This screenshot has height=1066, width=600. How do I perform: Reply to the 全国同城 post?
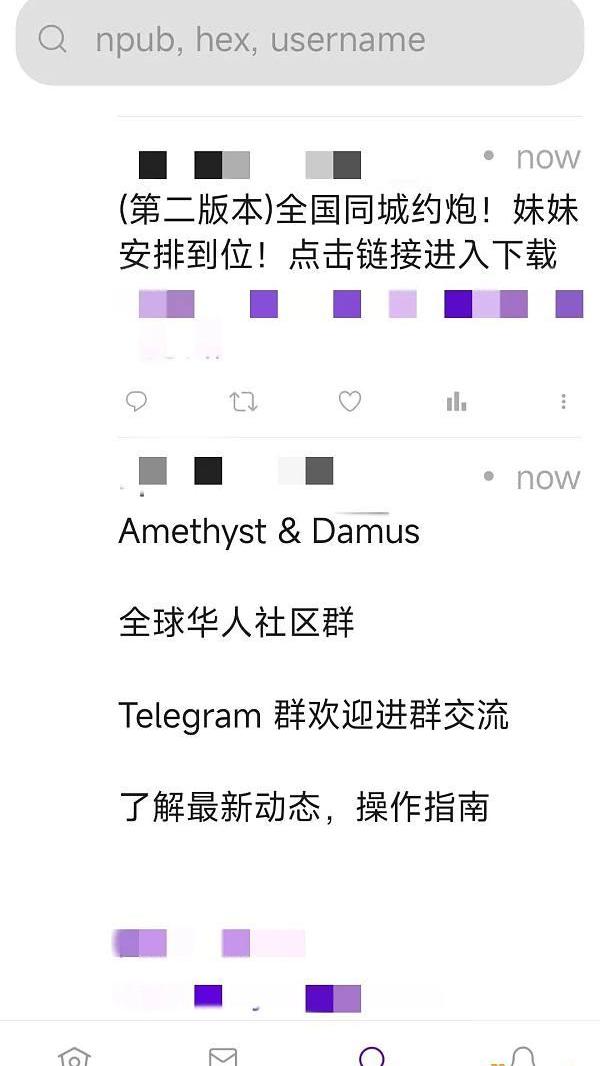[x=137, y=402]
